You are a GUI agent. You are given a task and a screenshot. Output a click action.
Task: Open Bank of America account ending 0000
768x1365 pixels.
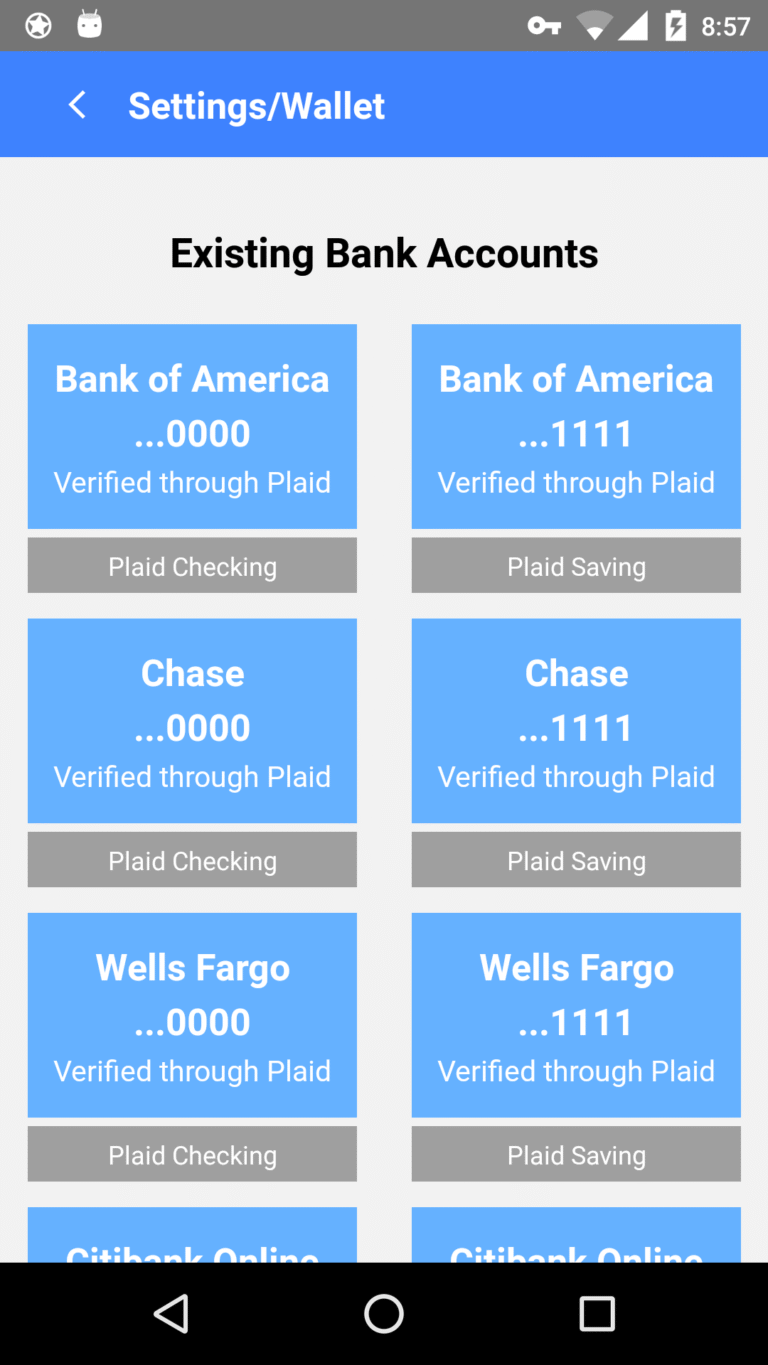click(x=192, y=426)
